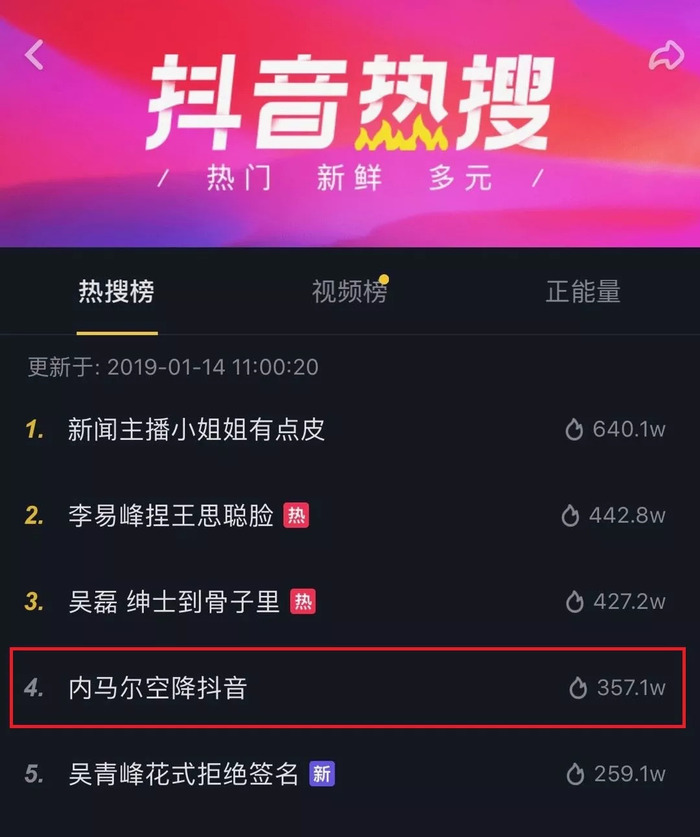Select the 热搜榜 tab
Screen dimensions: 700x837
[x=116, y=292]
